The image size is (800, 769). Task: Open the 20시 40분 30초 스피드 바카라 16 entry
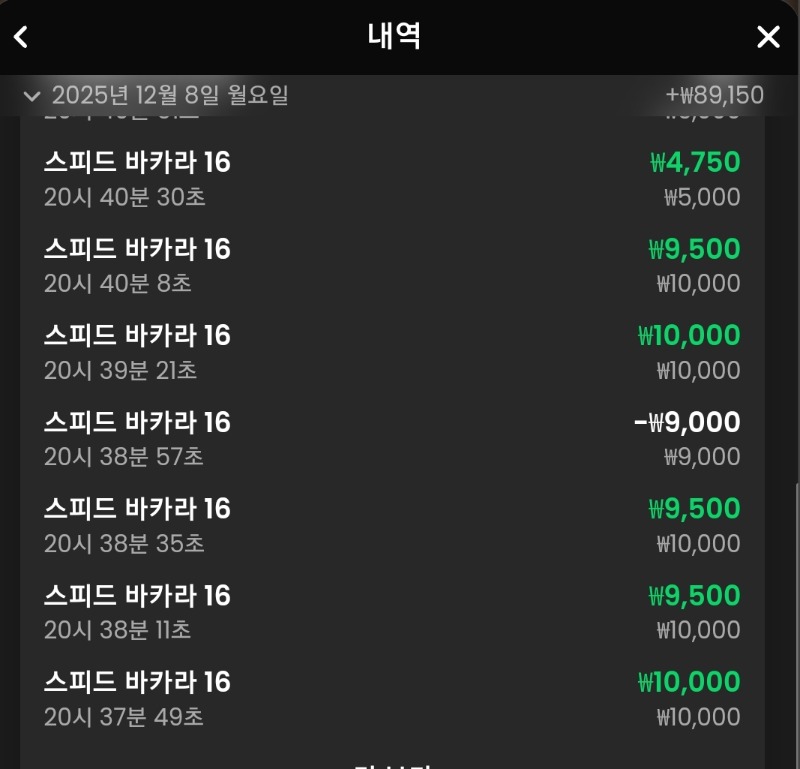[x=392, y=178]
